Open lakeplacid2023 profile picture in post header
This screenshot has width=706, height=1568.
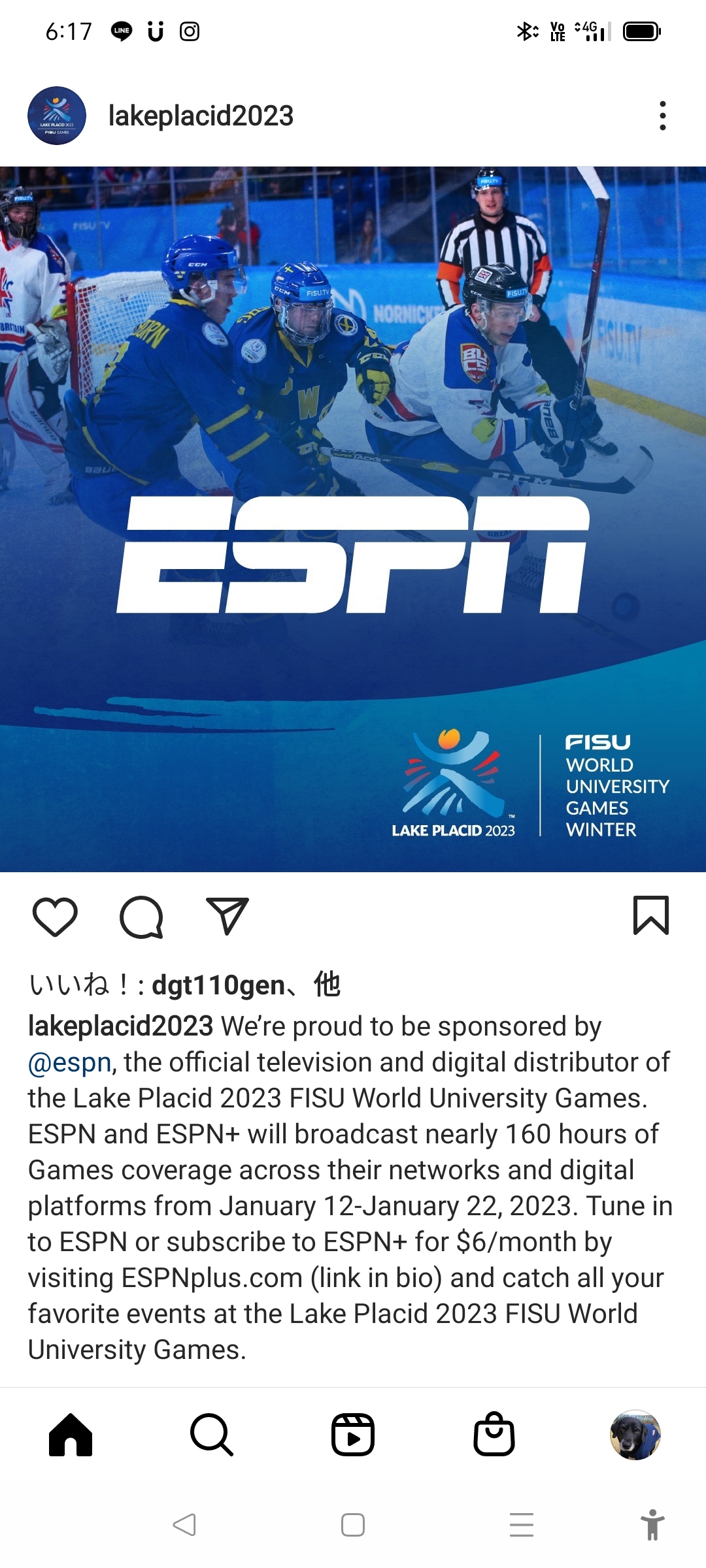(x=57, y=116)
